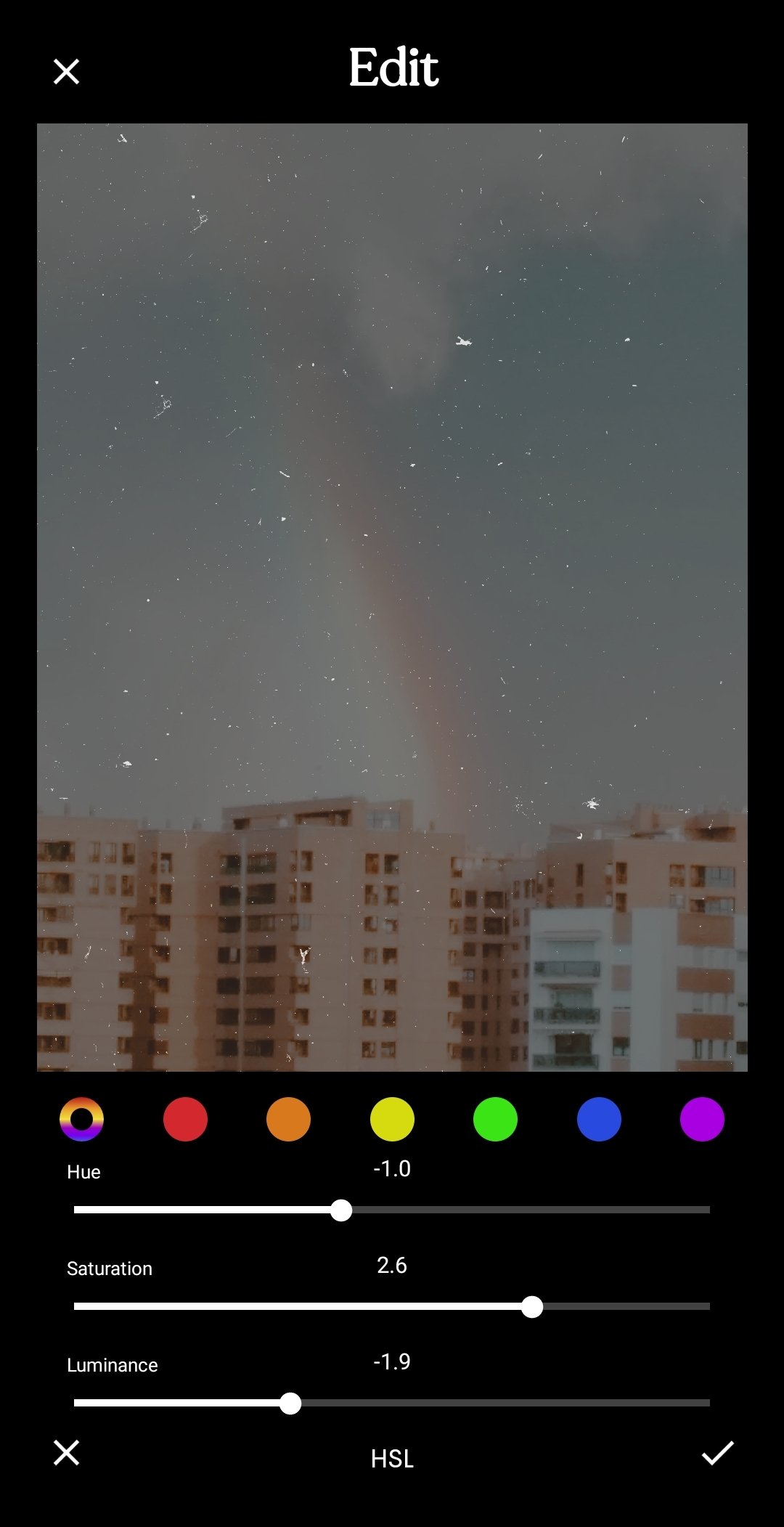Image resolution: width=784 pixels, height=1527 pixels.
Task: Switch to the blue color channel
Action: coord(599,1119)
